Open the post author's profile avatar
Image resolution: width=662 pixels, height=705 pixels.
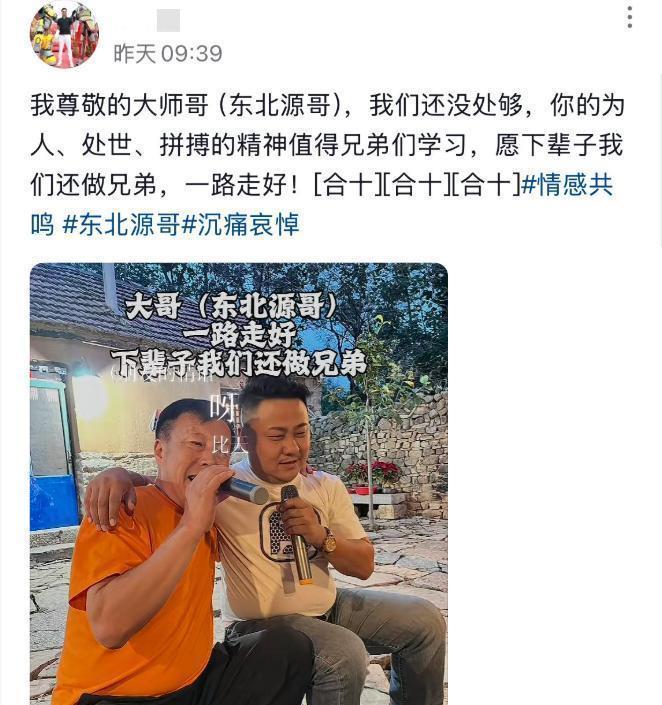click(x=64, y=35)
